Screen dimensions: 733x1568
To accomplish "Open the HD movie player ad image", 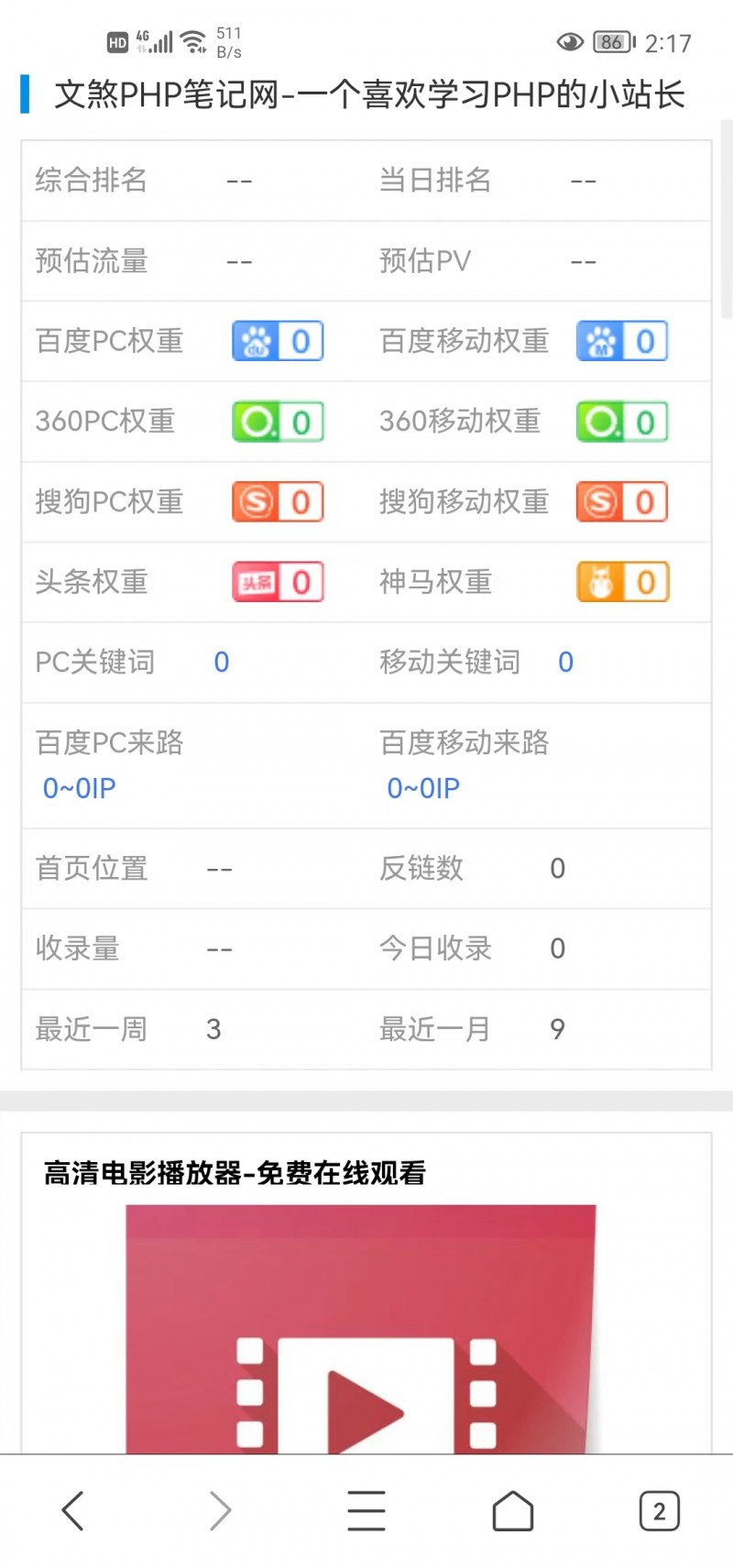I will [x=361, y=1329].
